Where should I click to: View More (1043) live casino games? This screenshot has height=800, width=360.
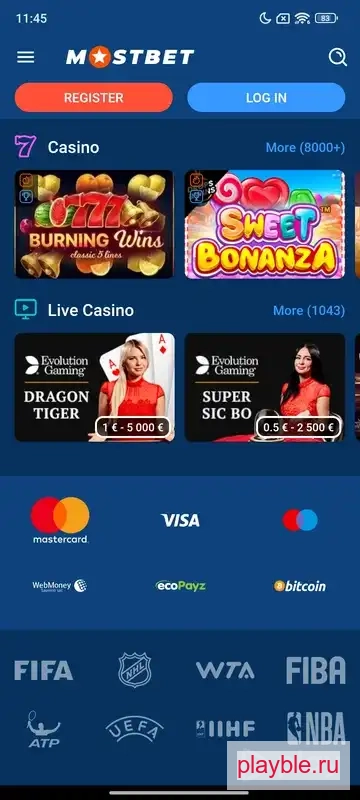tap(309, 310)
